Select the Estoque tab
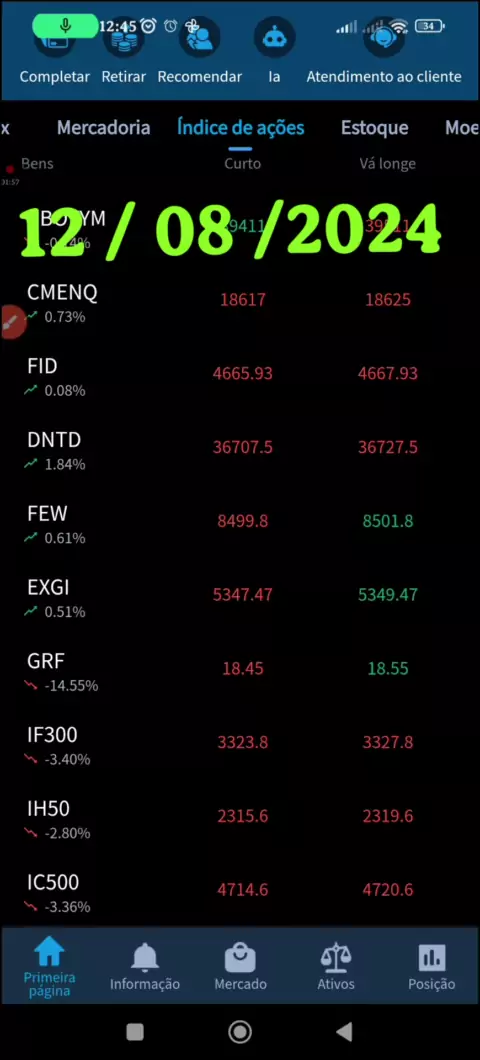 point(375,128)
